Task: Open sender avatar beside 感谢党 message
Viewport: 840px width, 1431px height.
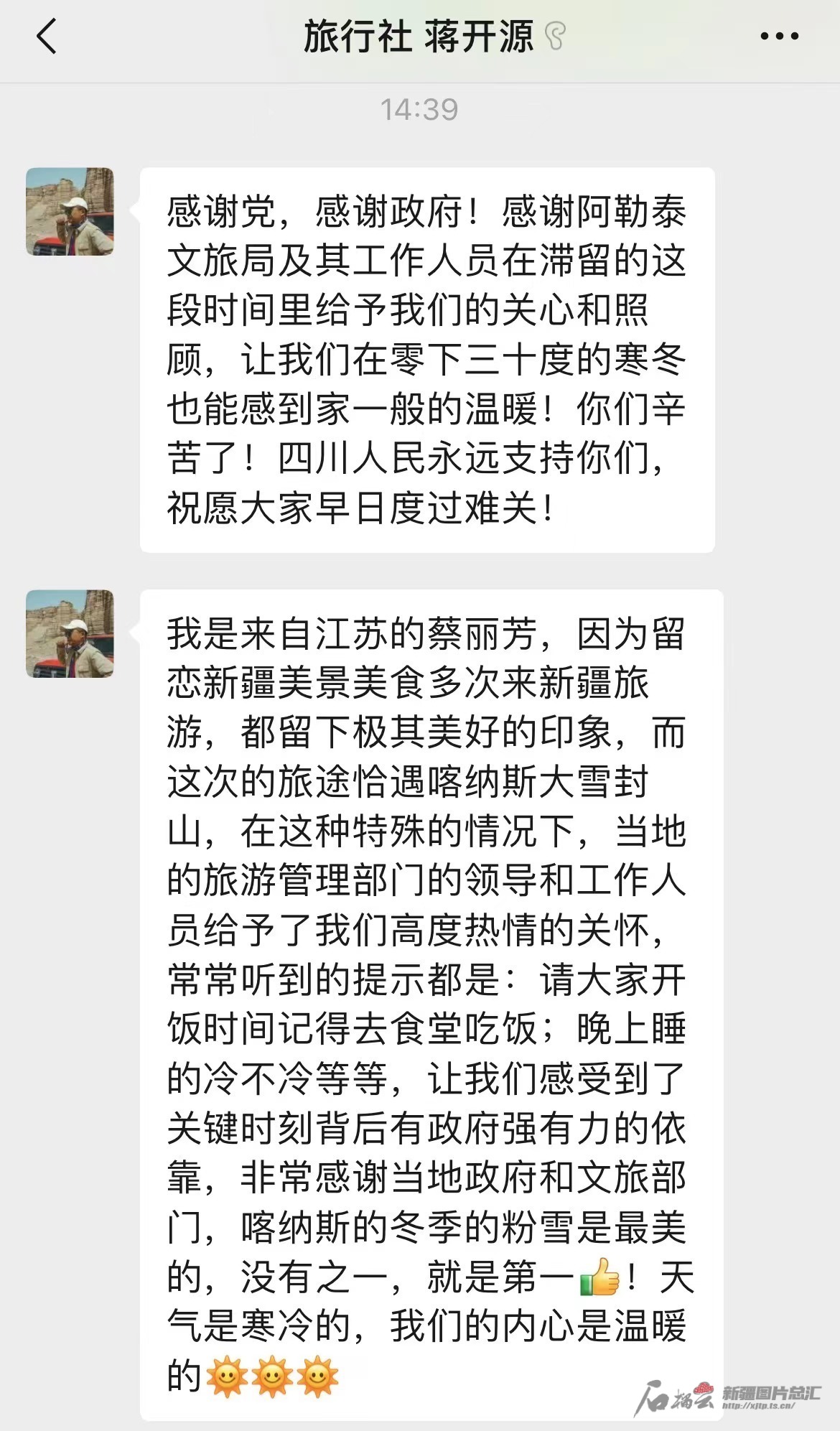Action: pos(70,212)
